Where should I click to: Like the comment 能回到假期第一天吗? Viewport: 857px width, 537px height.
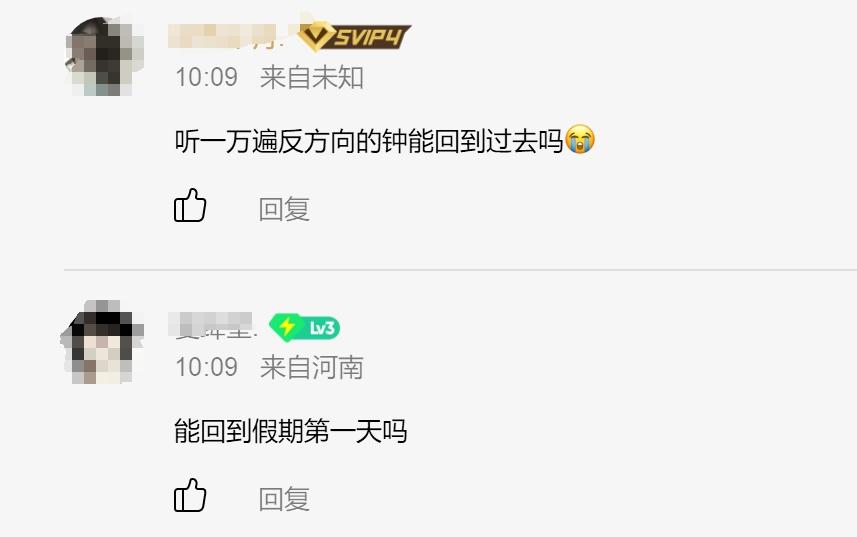190,496
